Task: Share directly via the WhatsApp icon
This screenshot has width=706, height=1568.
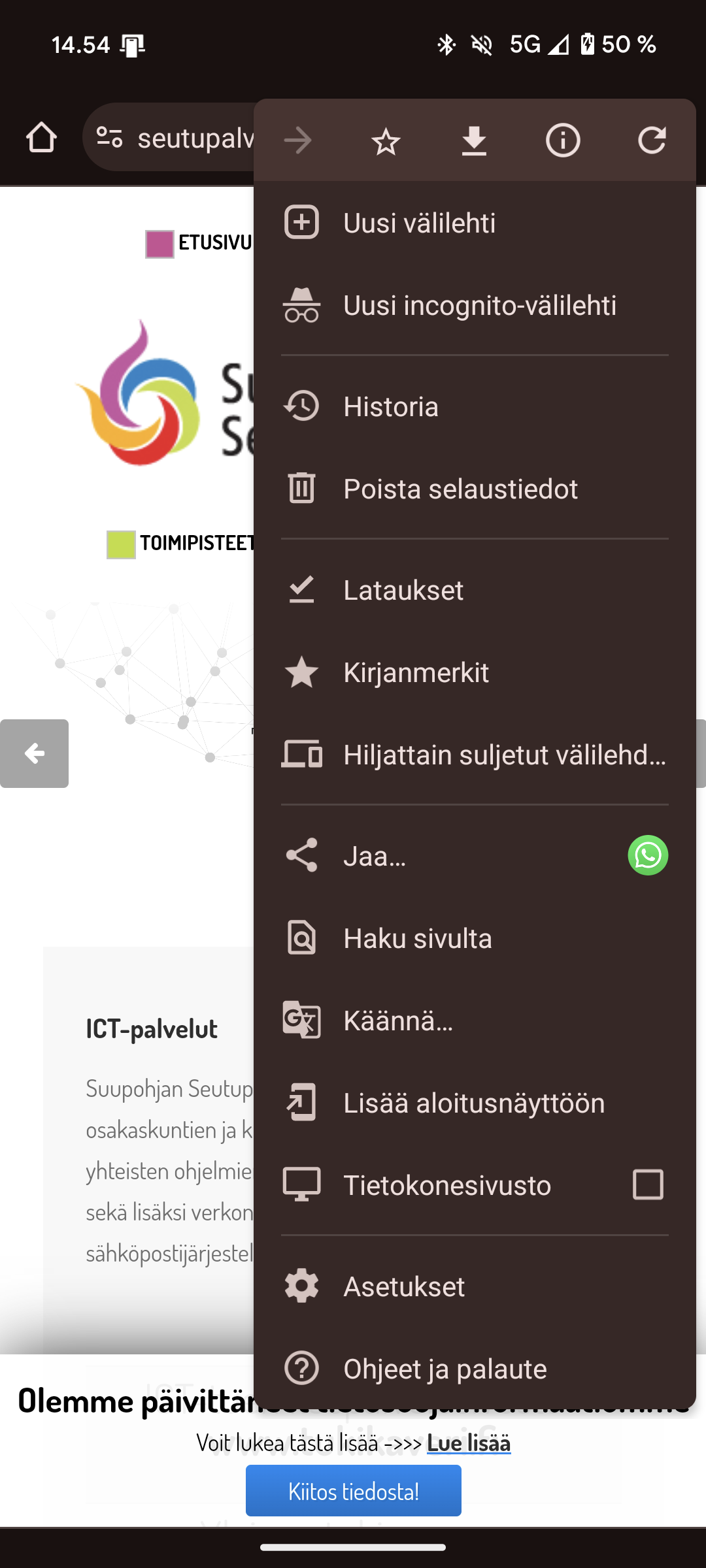Action: (648, 855)
